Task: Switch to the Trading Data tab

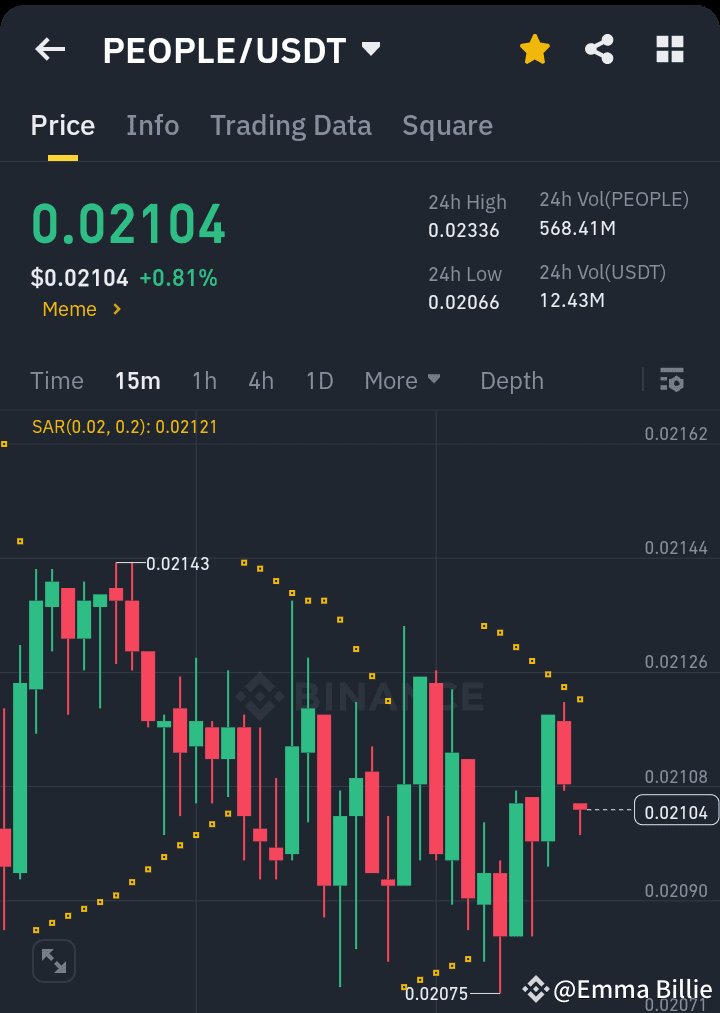Action: (290, 125)
